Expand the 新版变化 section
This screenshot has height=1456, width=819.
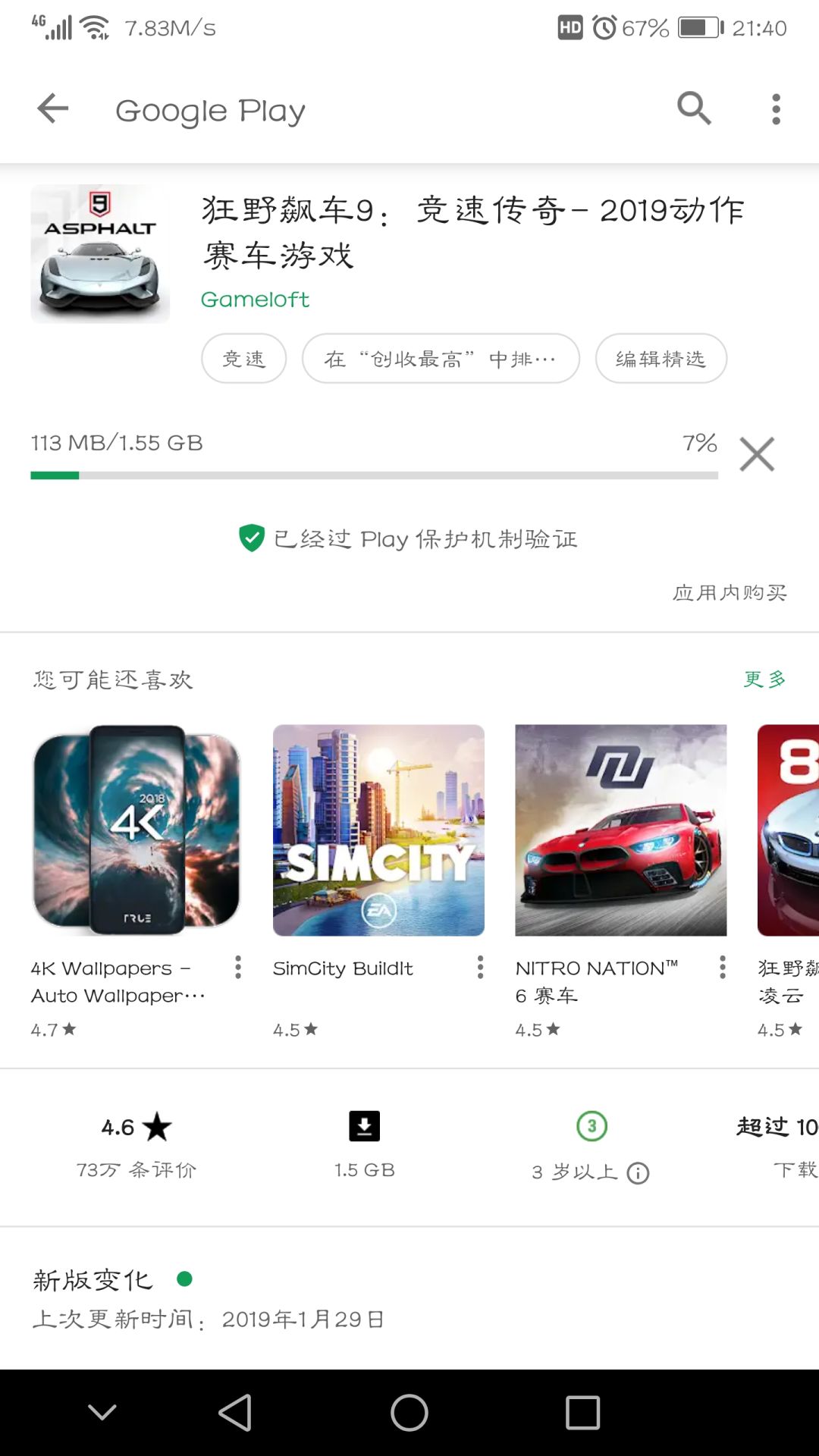(x=409, y=1298)
